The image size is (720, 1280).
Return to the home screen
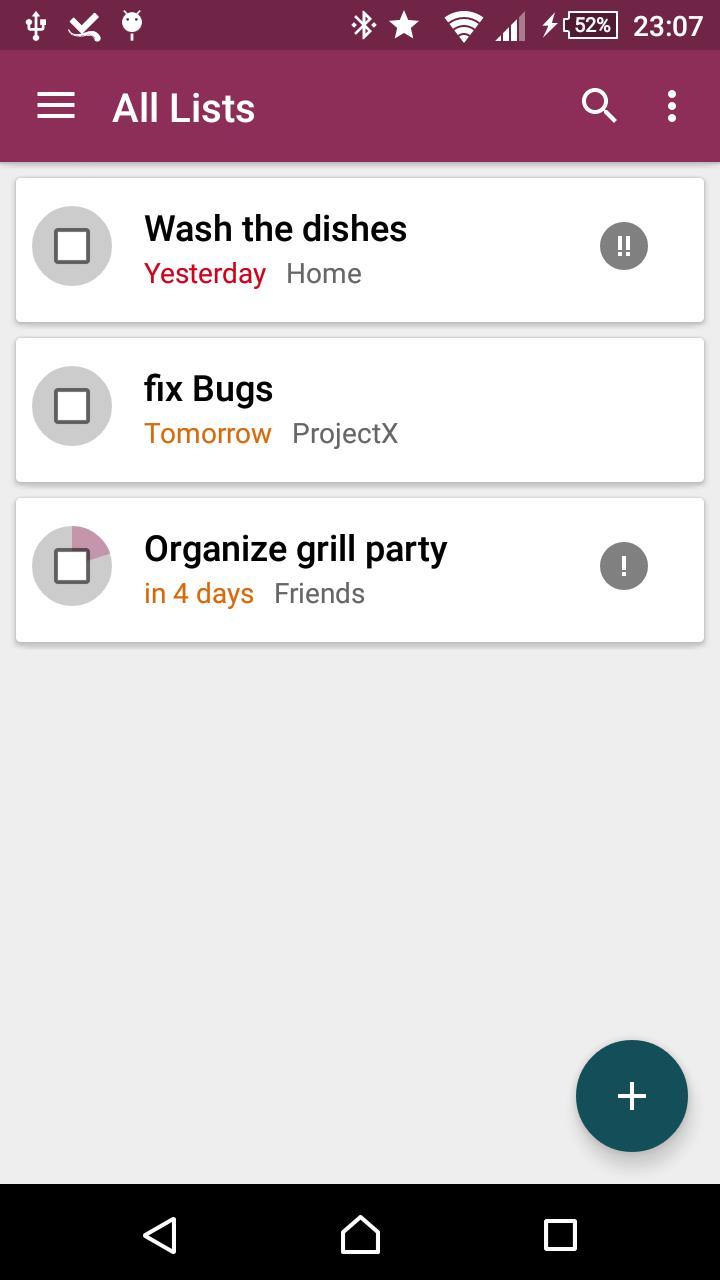pyautogui.click(x=360, y=1235)
